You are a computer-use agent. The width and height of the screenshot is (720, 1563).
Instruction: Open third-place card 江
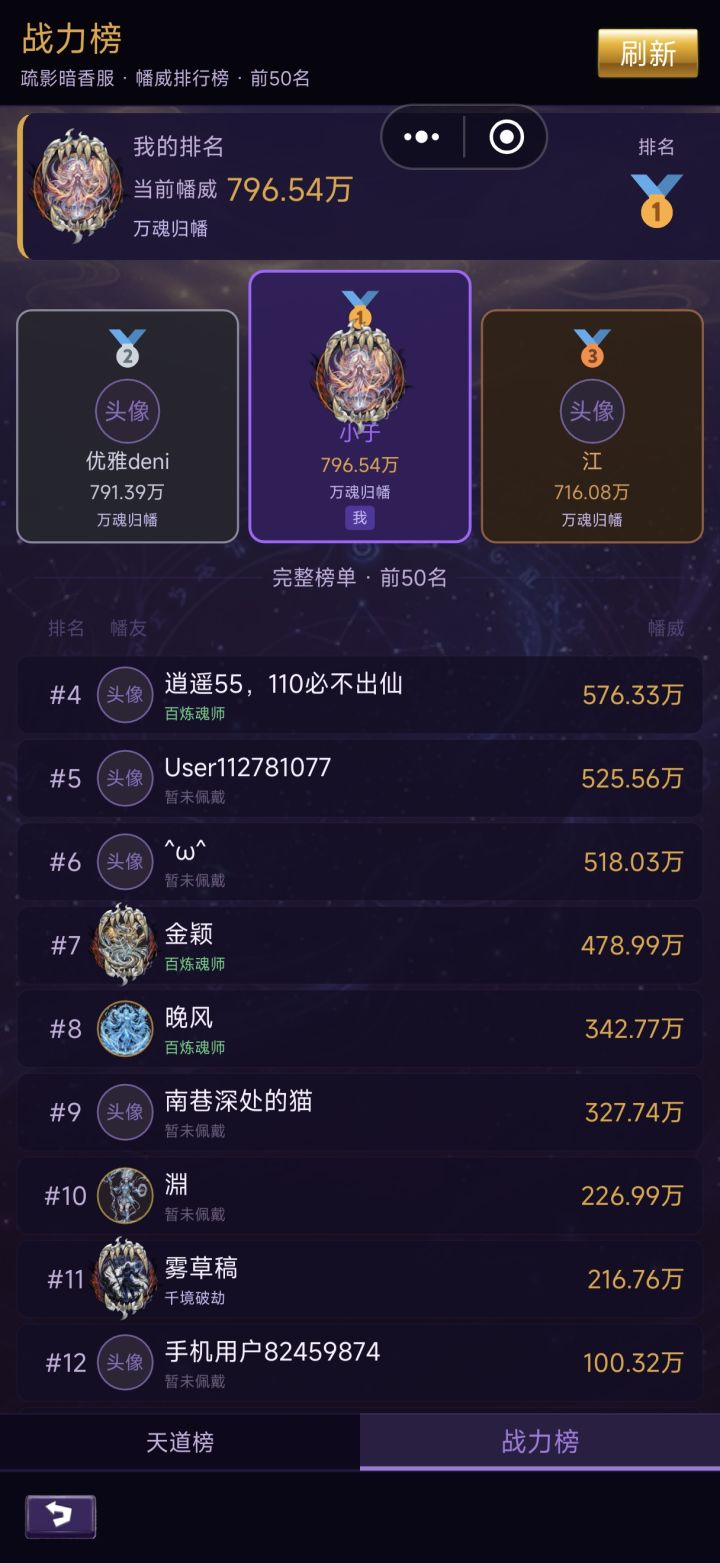[x=592, y=426]
